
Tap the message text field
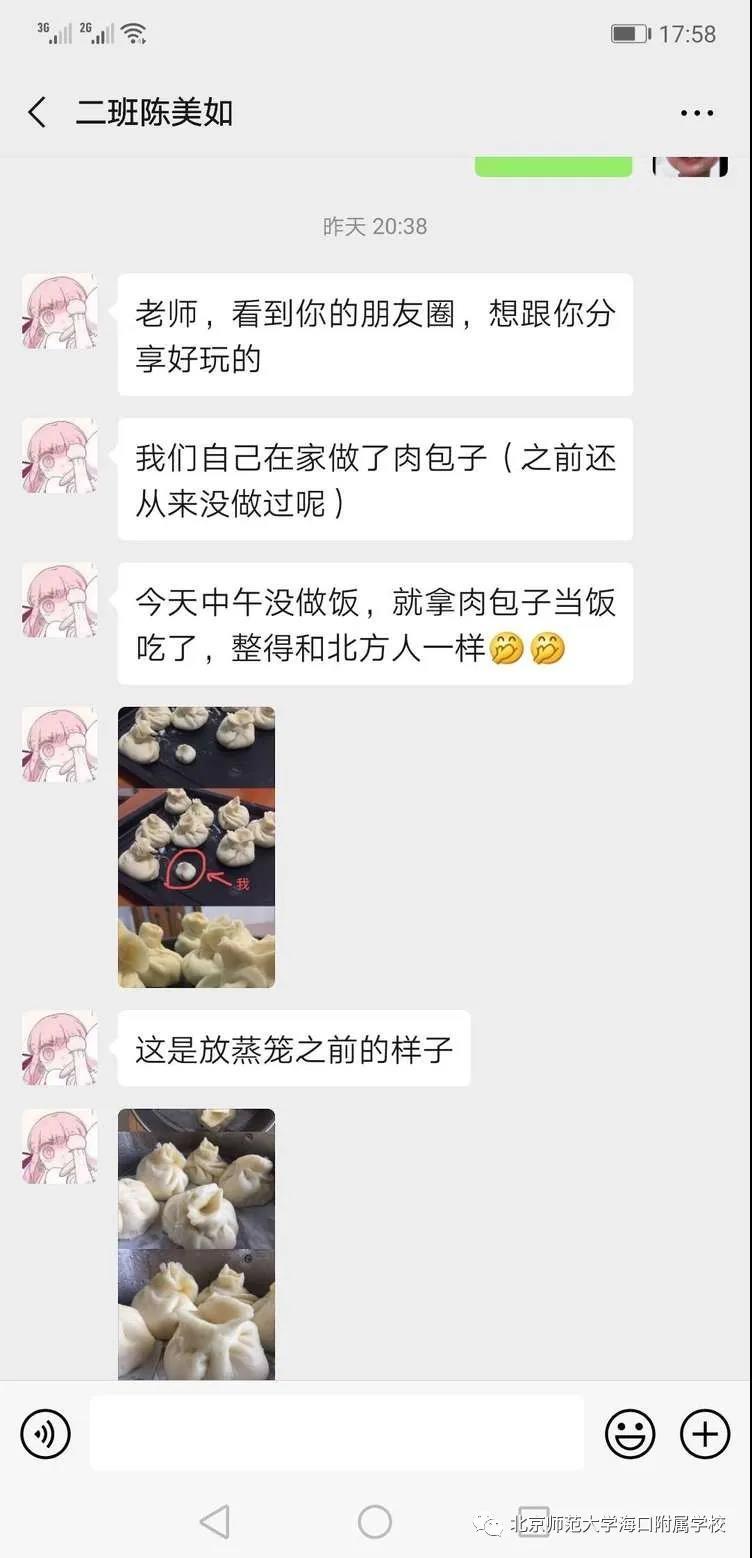337,1433
